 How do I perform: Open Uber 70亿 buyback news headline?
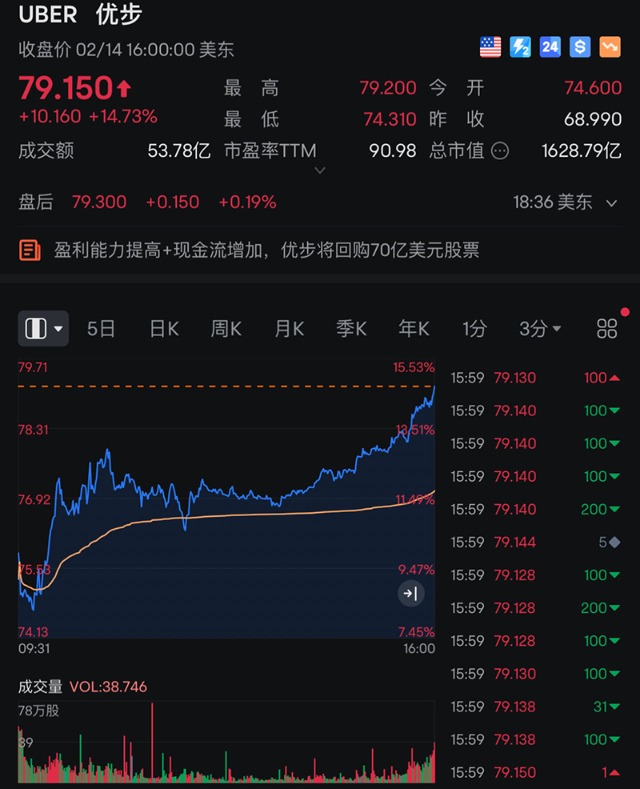click(266, 250)
